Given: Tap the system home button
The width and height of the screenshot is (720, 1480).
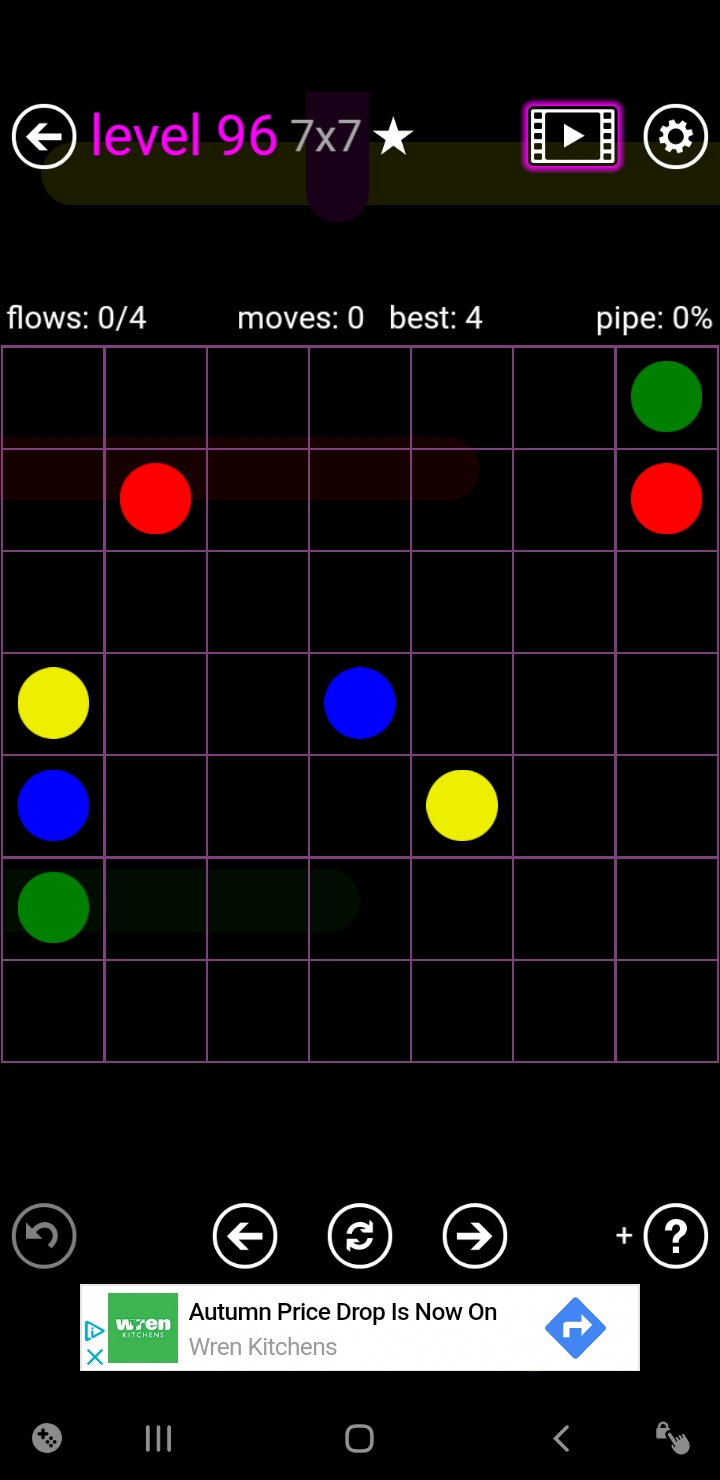Looking at the screenshot, I should (360, 1438).
